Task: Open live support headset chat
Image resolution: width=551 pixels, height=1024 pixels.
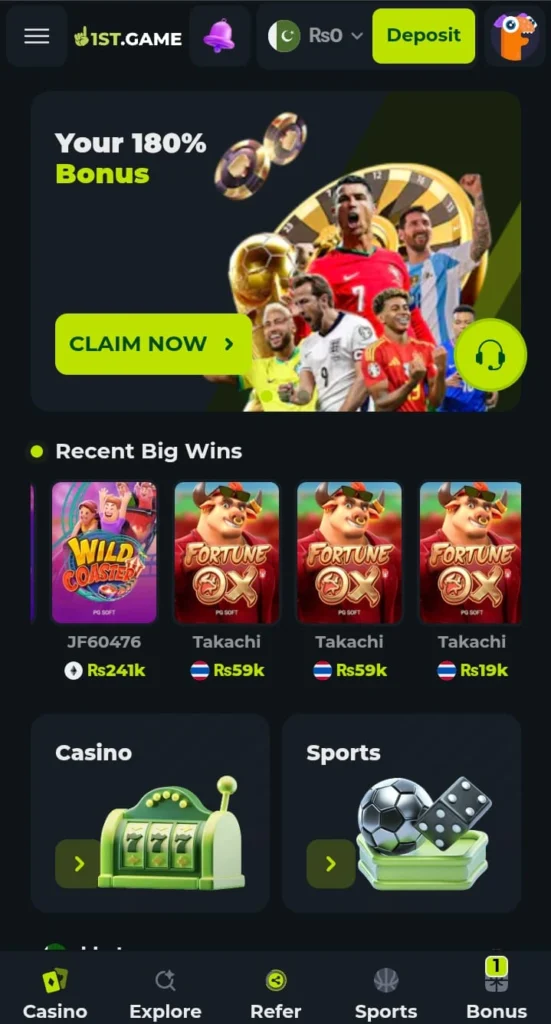Action: click(490, 355)
